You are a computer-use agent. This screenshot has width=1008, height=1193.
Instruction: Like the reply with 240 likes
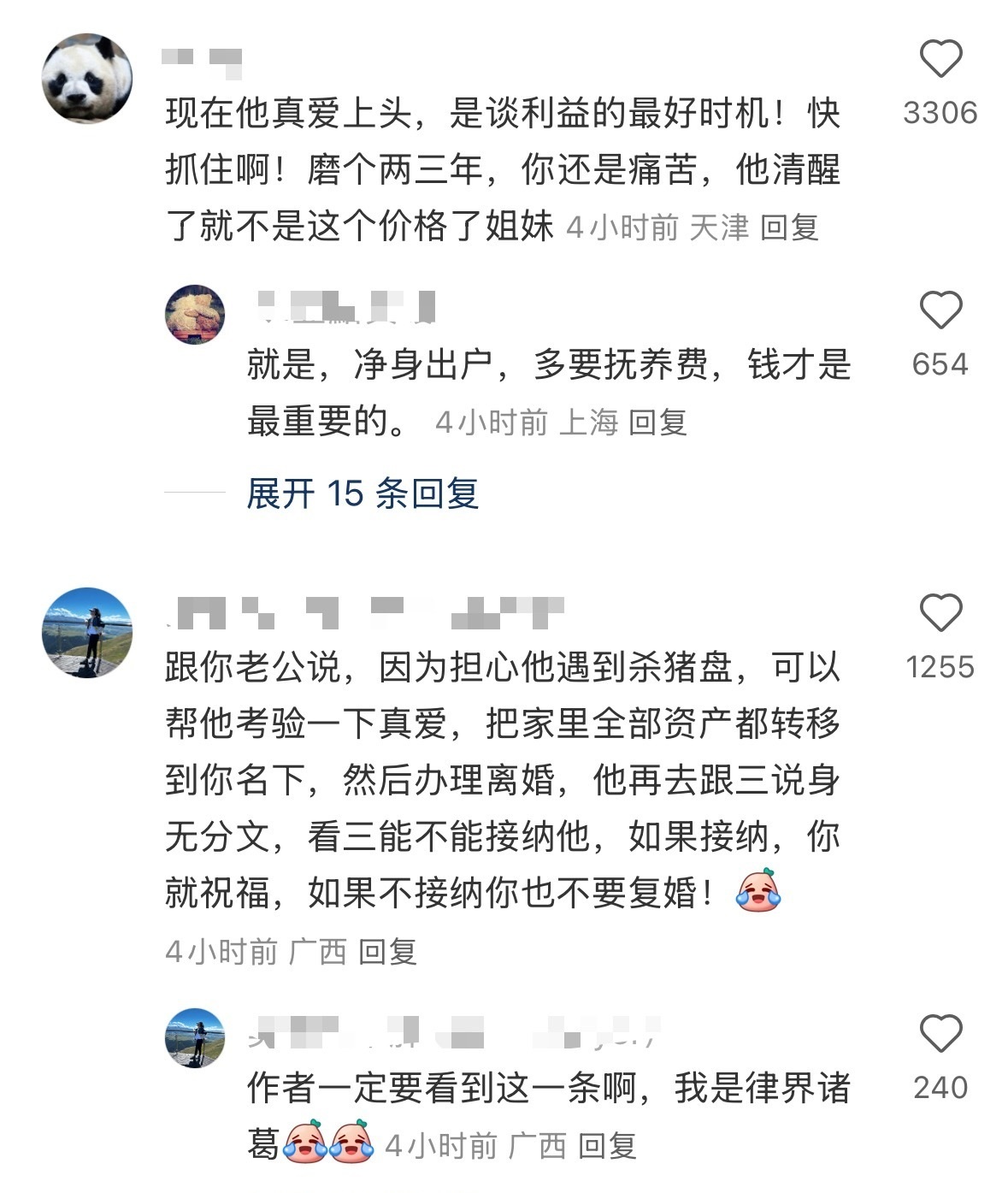(940, 1034)
